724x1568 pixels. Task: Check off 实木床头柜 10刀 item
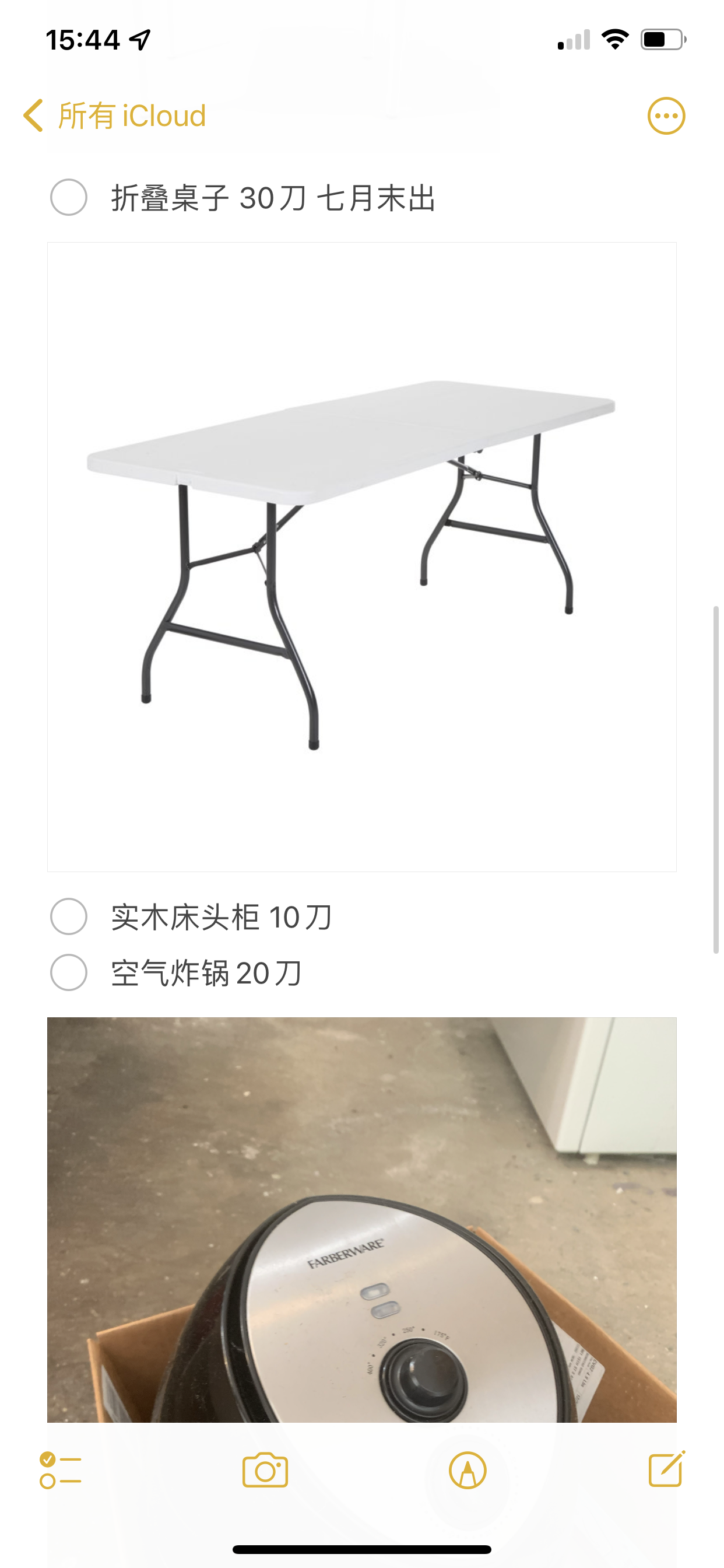pyautogui.click(x=69, y=916)
